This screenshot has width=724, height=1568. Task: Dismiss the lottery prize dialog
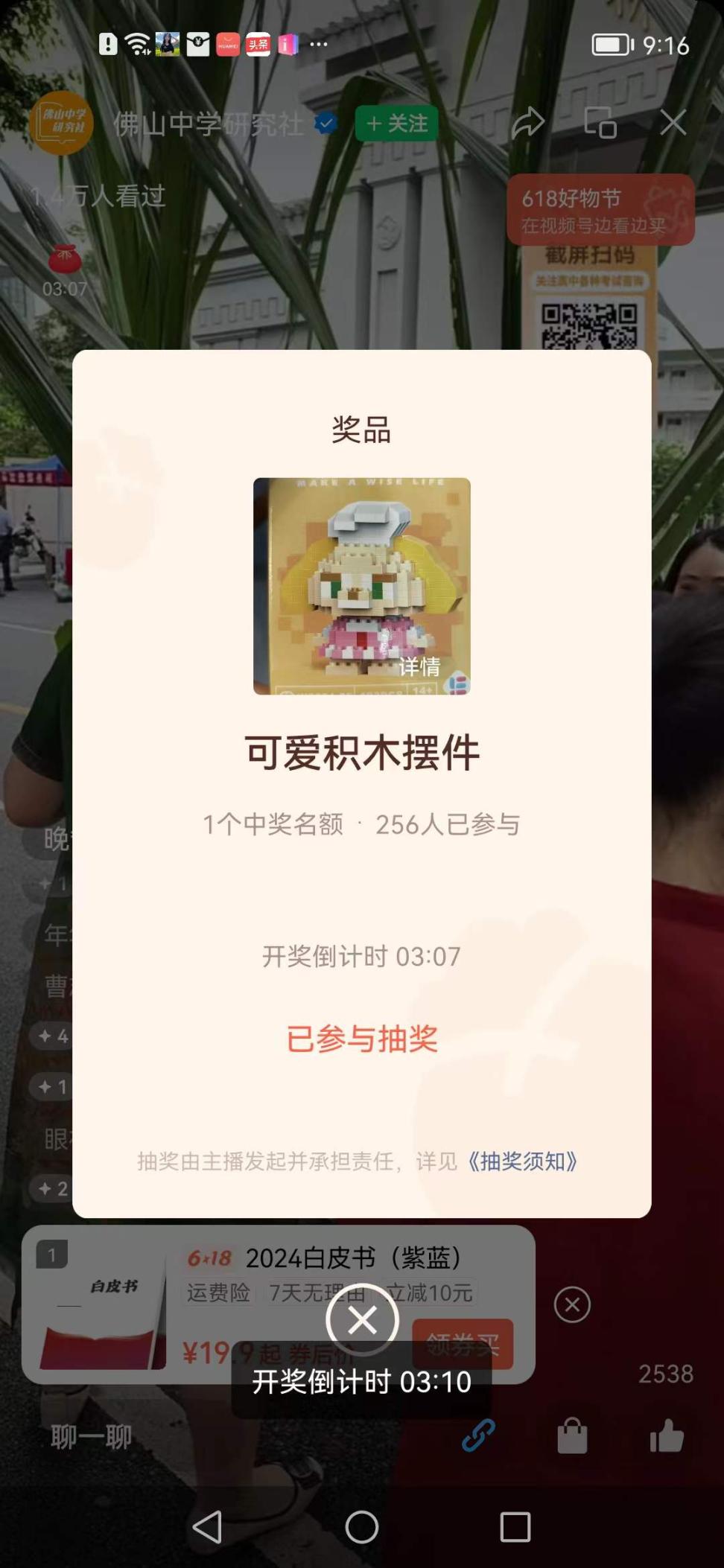[362, 1320]
